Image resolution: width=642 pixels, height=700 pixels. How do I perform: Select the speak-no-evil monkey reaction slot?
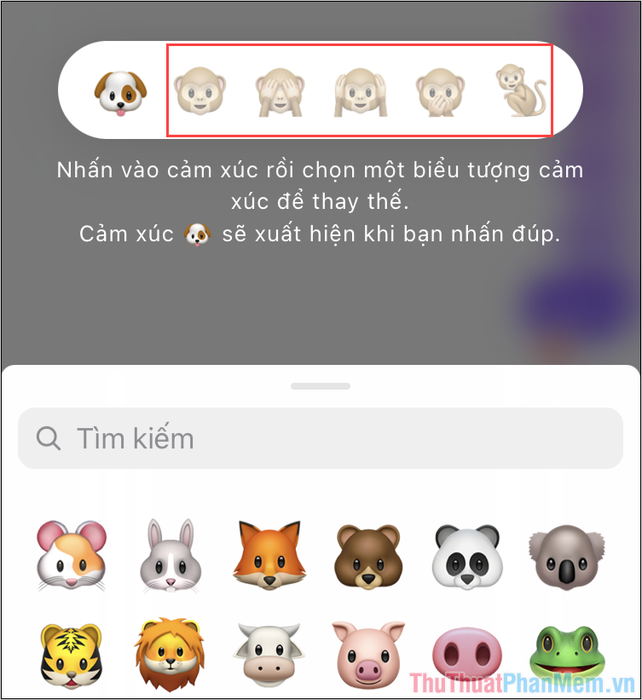(440, 91)
